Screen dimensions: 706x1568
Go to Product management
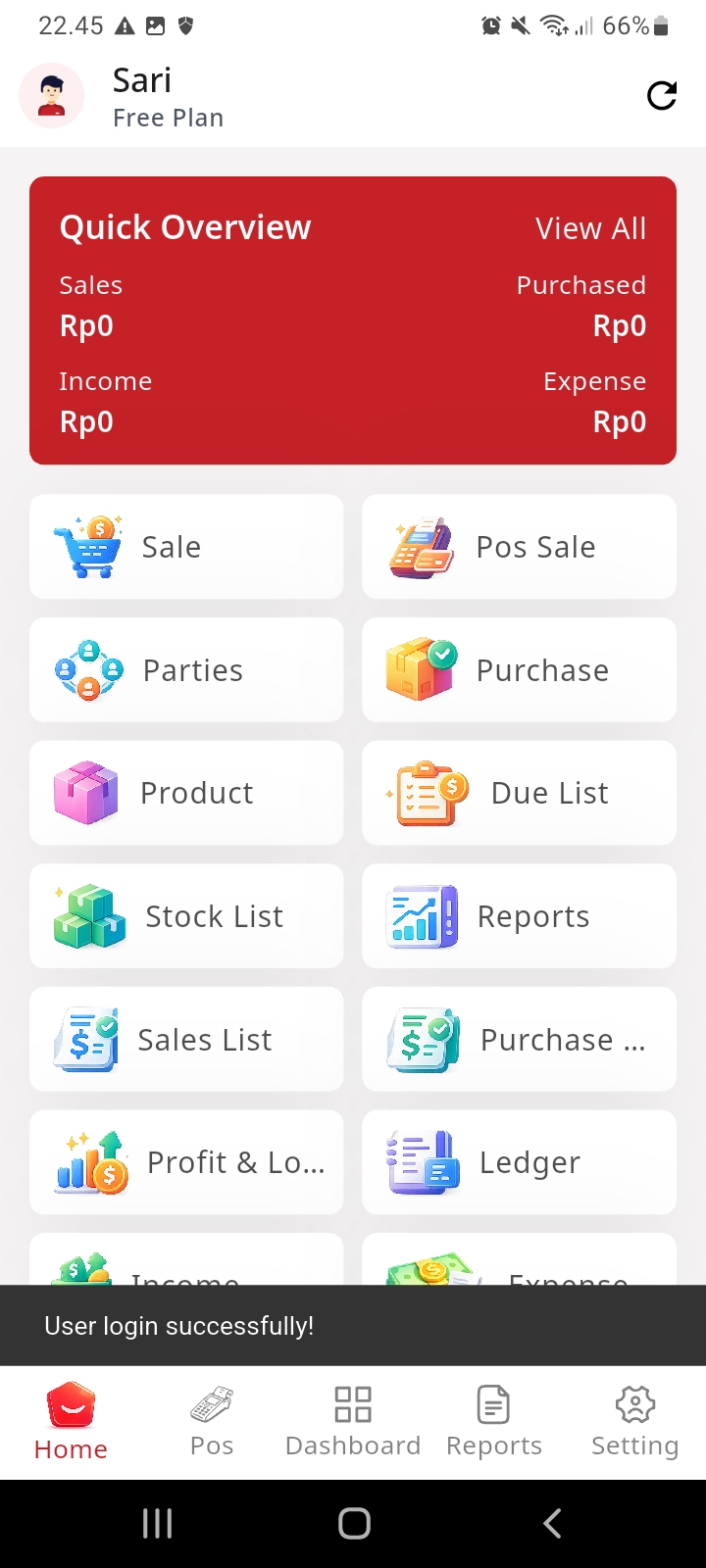[186, 793]
